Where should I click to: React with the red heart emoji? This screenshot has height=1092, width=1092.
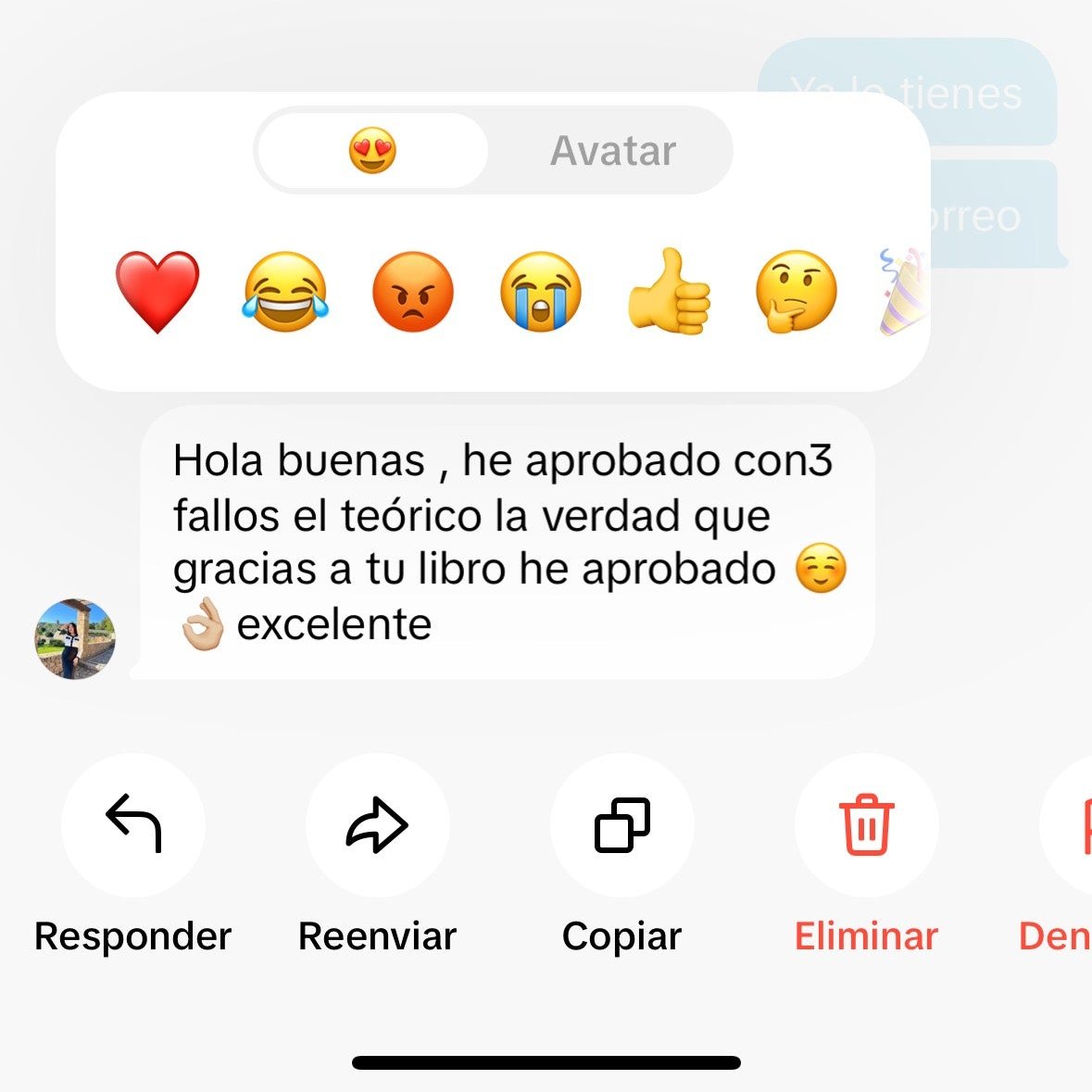157,292
